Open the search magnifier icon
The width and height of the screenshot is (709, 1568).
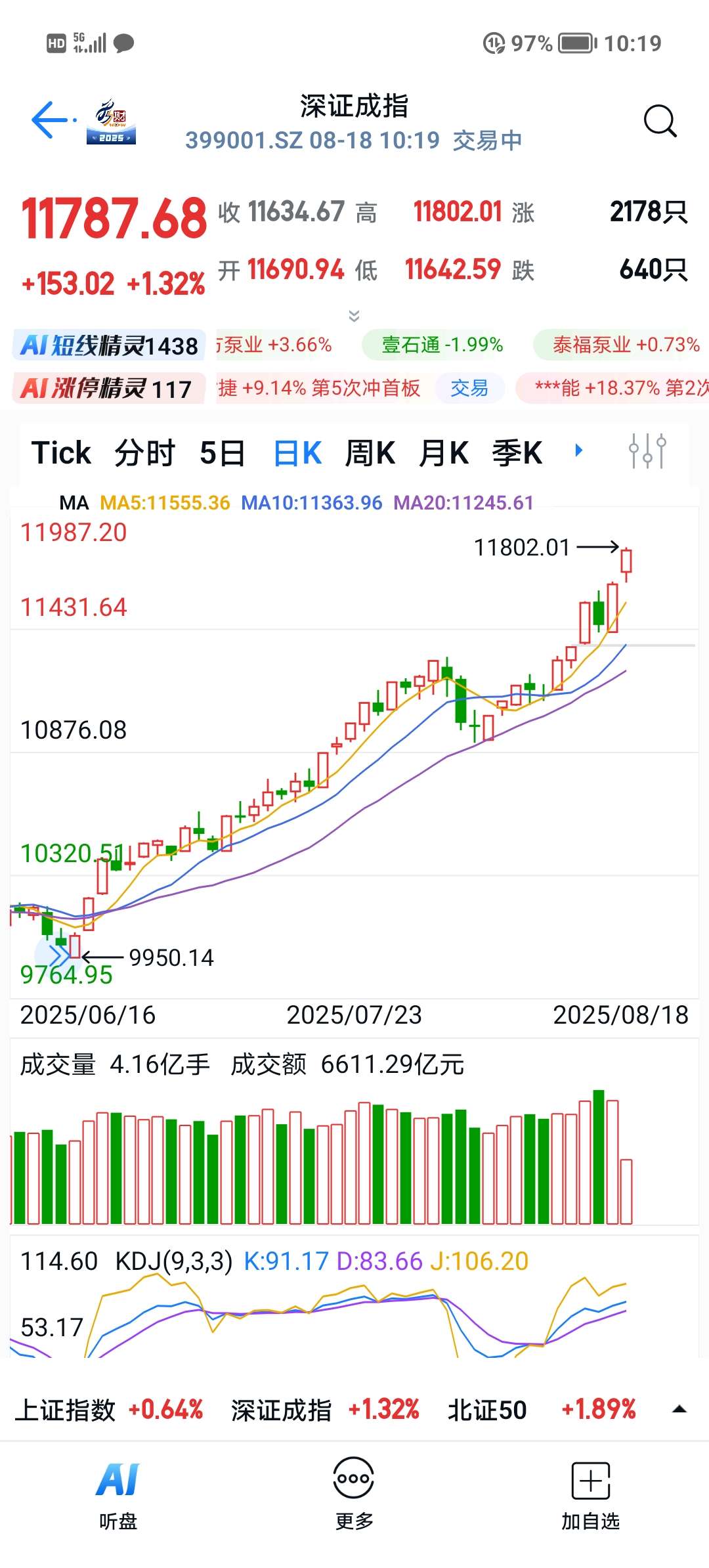pos(660,121)
